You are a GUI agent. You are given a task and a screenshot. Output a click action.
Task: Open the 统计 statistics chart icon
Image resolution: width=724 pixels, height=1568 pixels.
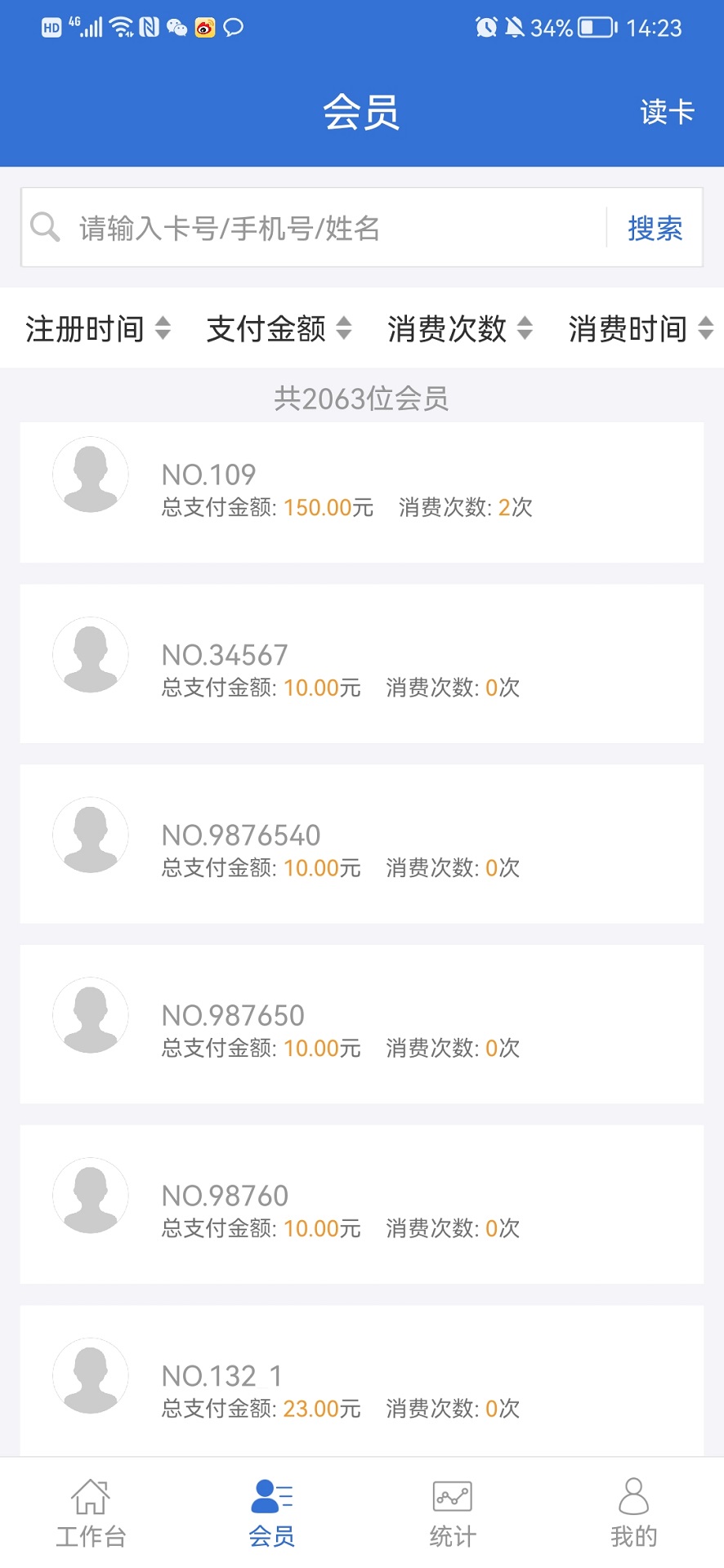(x=452, y=1498)
